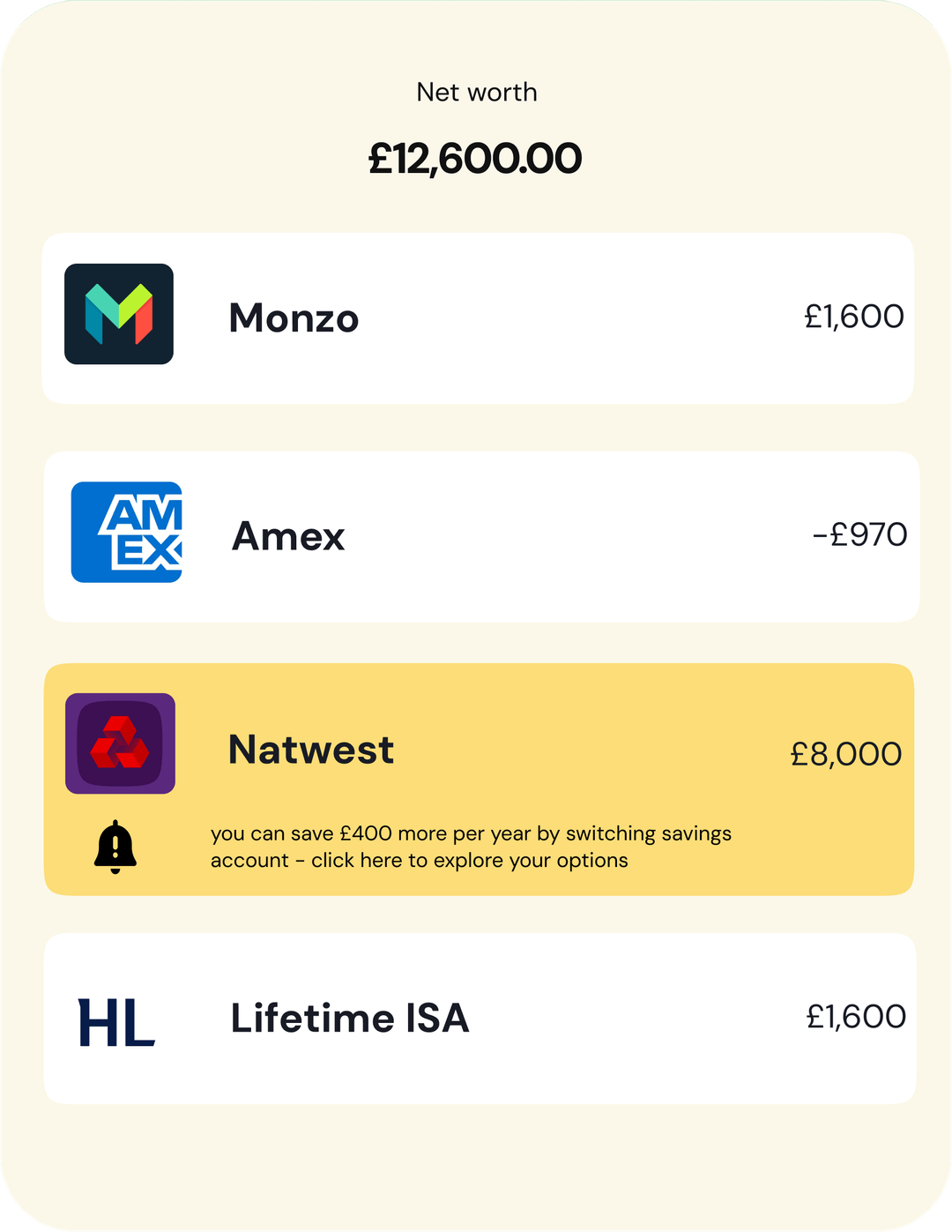952x1232 pixels.
Task: Open the Monzo account card
Action: 476,317
